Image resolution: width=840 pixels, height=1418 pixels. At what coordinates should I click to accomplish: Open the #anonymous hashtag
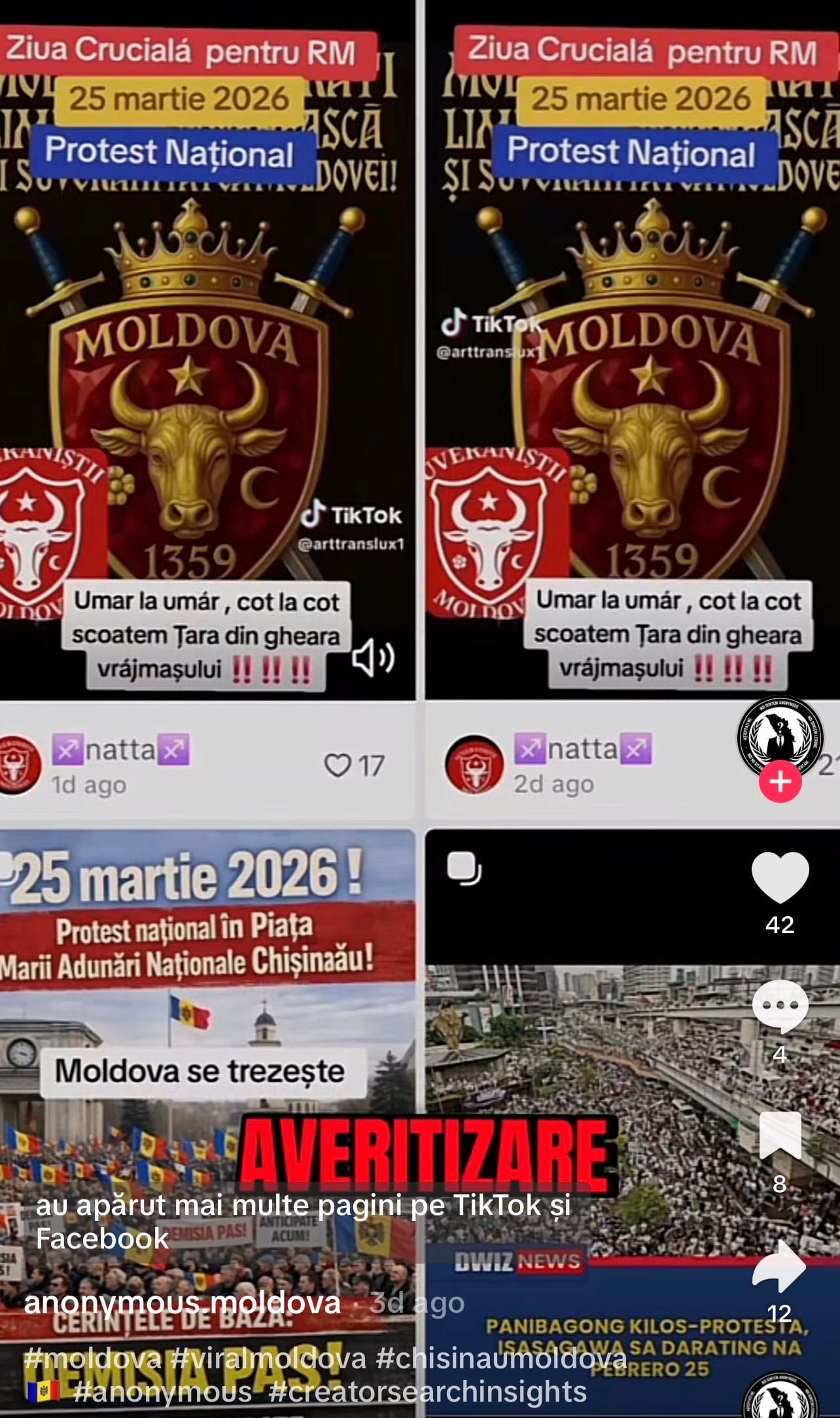(x=163, y=1392)
